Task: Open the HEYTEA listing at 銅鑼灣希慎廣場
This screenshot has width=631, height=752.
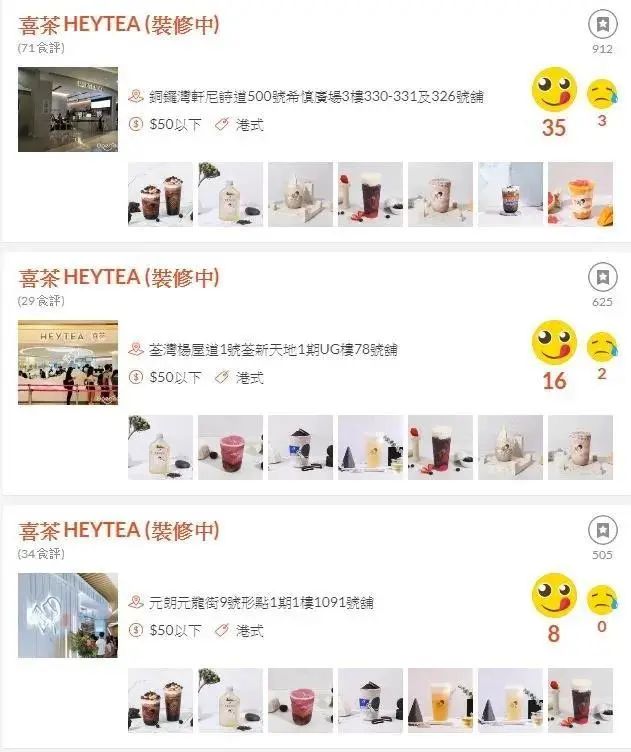Action: 119,24
